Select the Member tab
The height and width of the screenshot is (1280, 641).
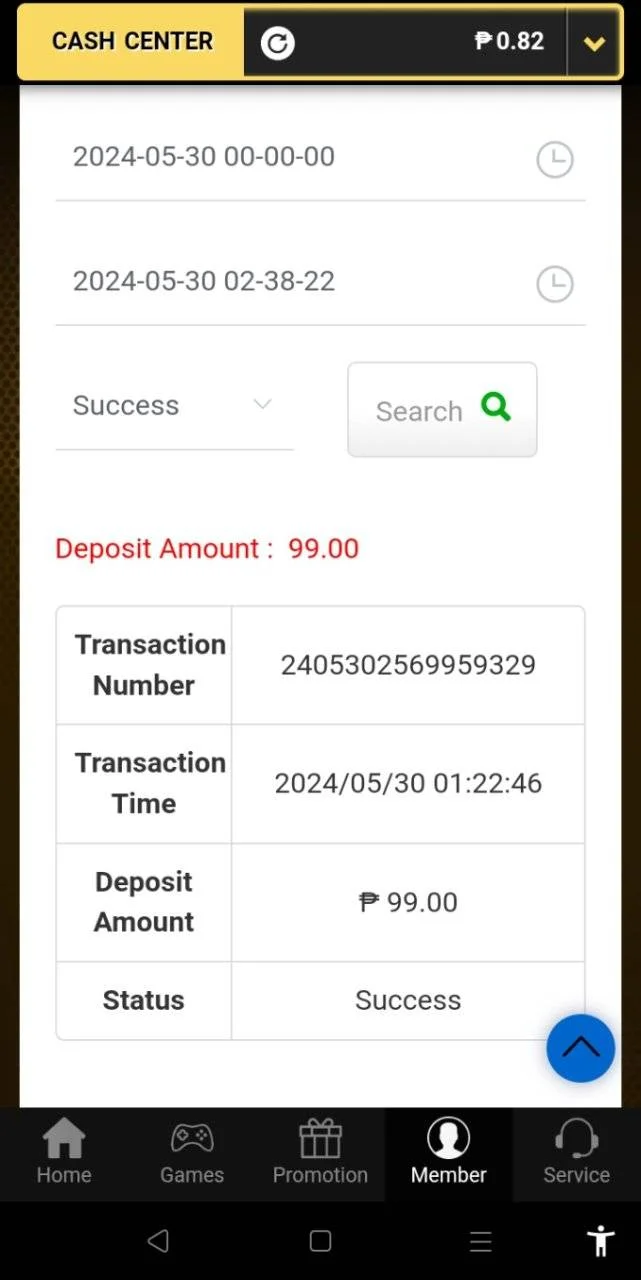coord(449,1154)
